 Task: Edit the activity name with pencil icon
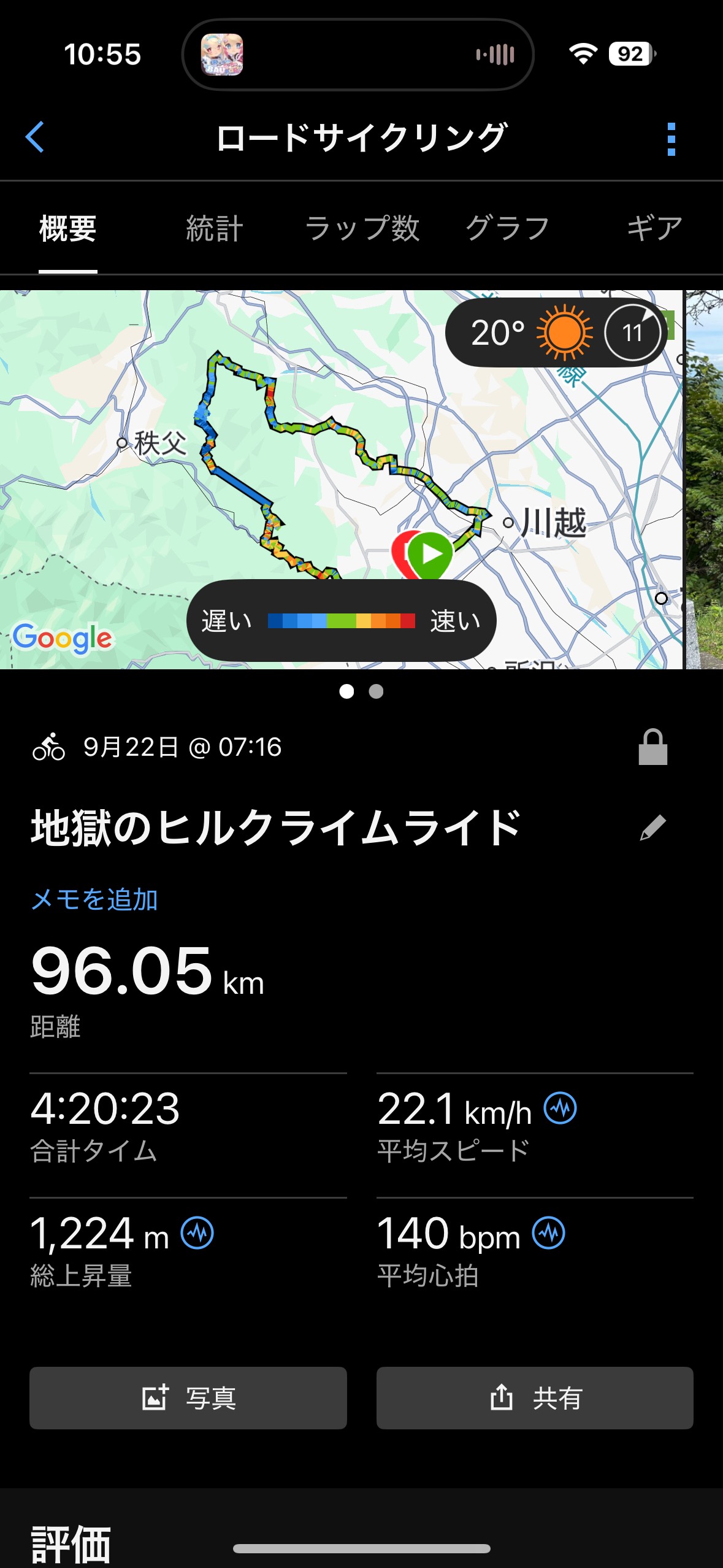point(652,828)
